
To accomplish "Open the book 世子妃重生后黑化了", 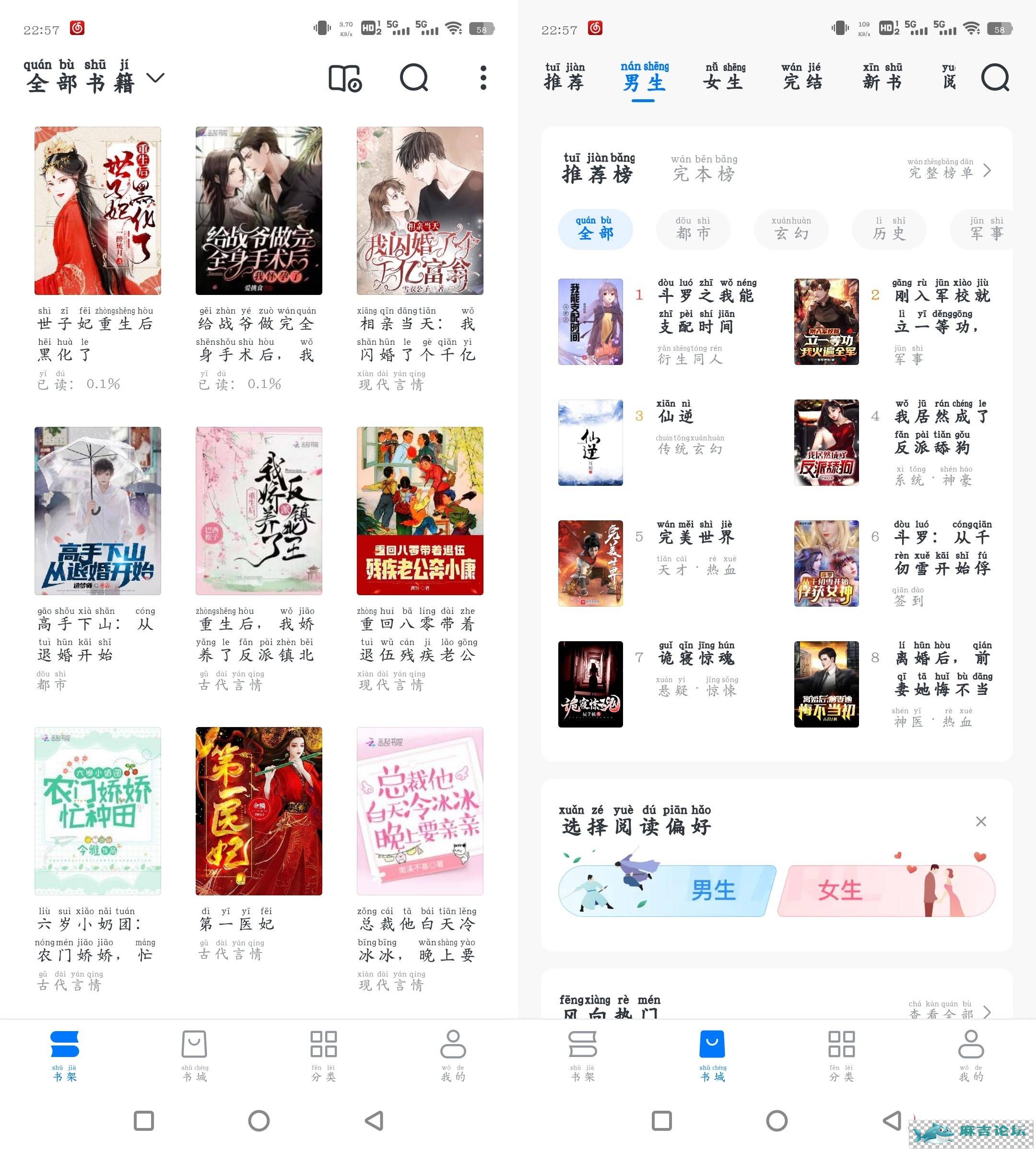I will pos(97,211).
